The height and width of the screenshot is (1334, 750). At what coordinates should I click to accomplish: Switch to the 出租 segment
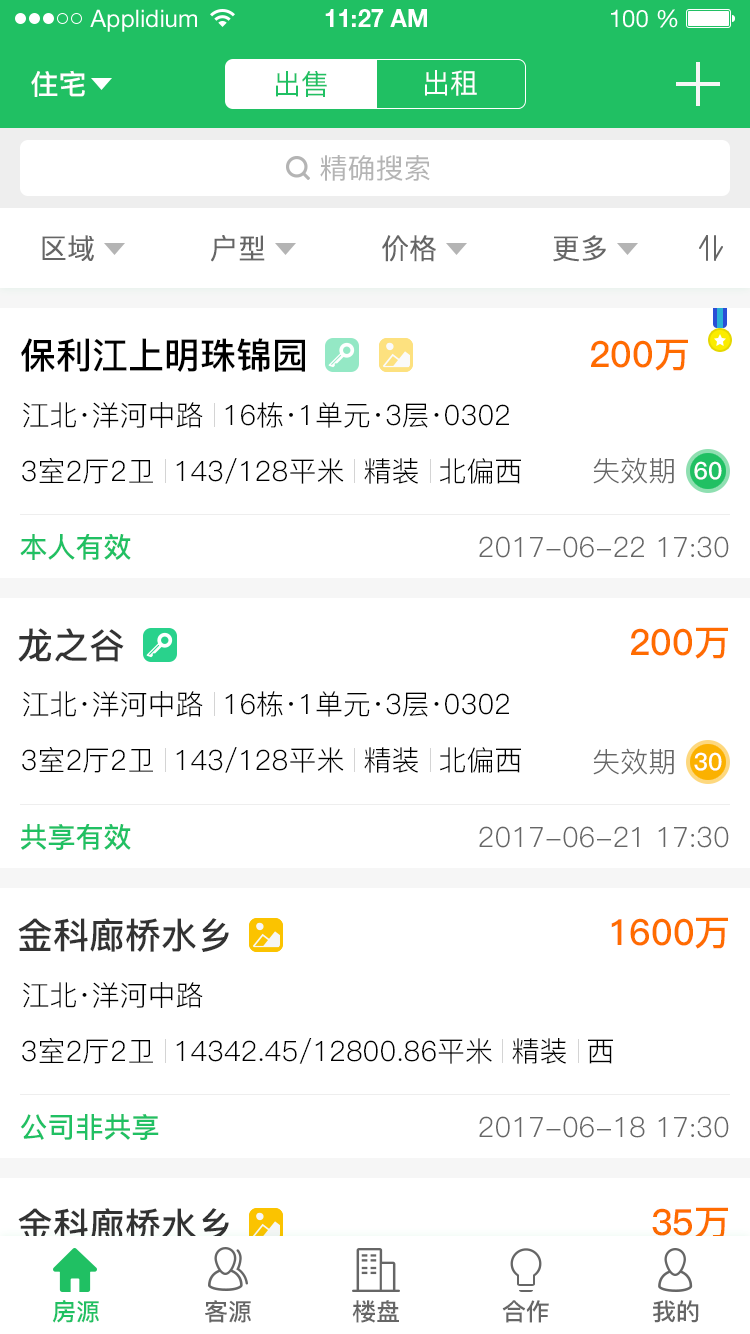tap(450, 84)
